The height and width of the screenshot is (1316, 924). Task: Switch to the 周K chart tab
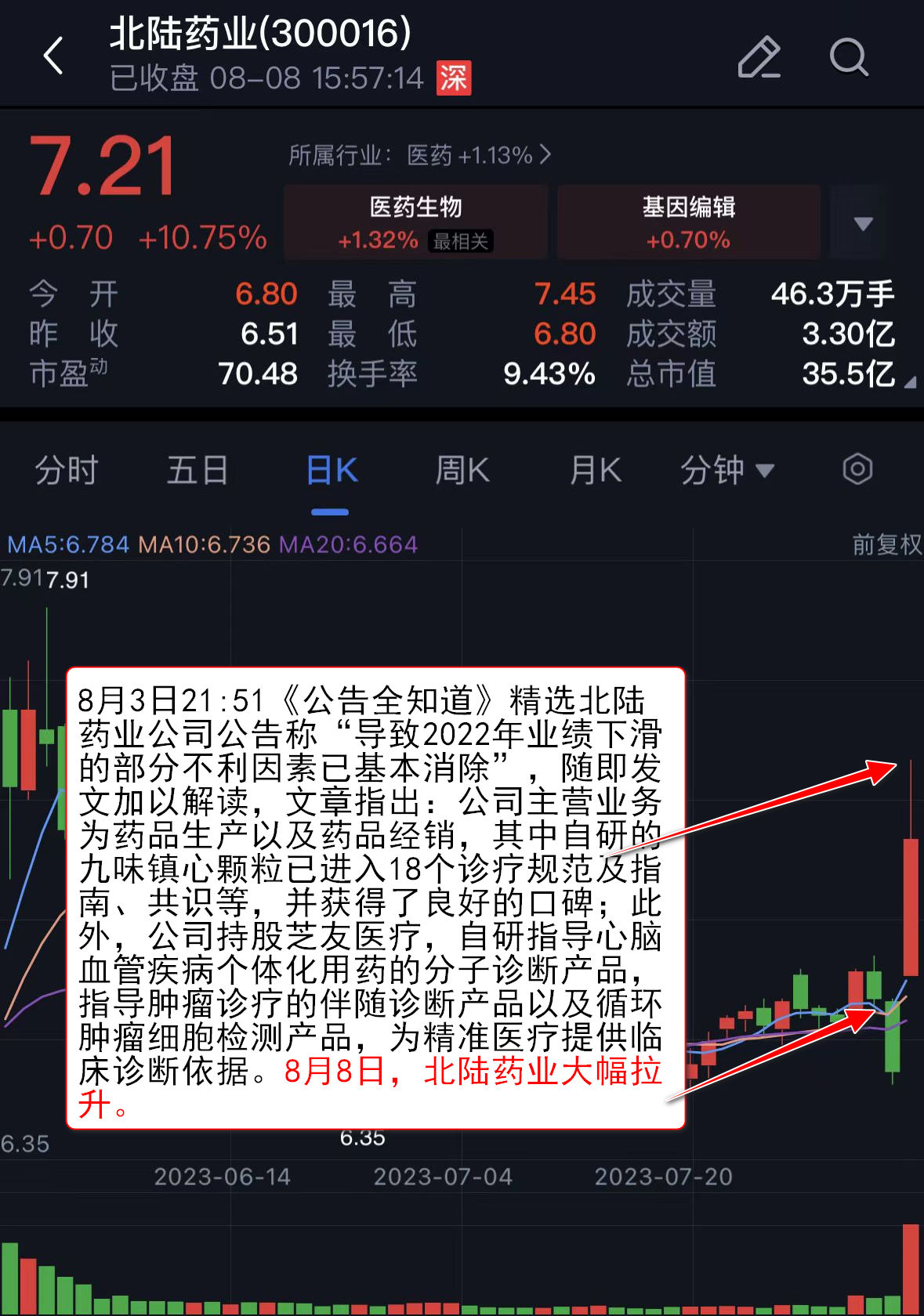(462, 471)
